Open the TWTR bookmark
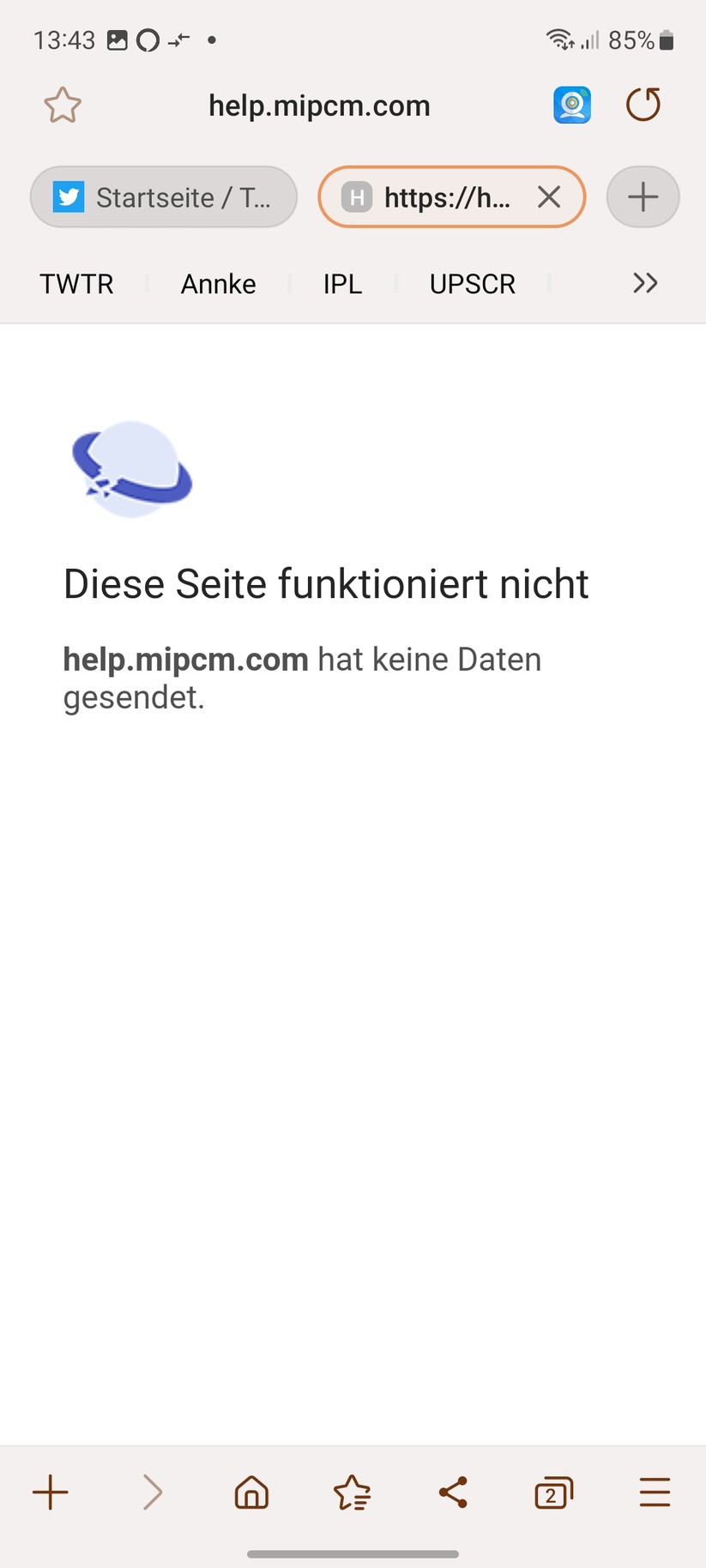Screen dimensions: 706x1568 pos(75,283)
